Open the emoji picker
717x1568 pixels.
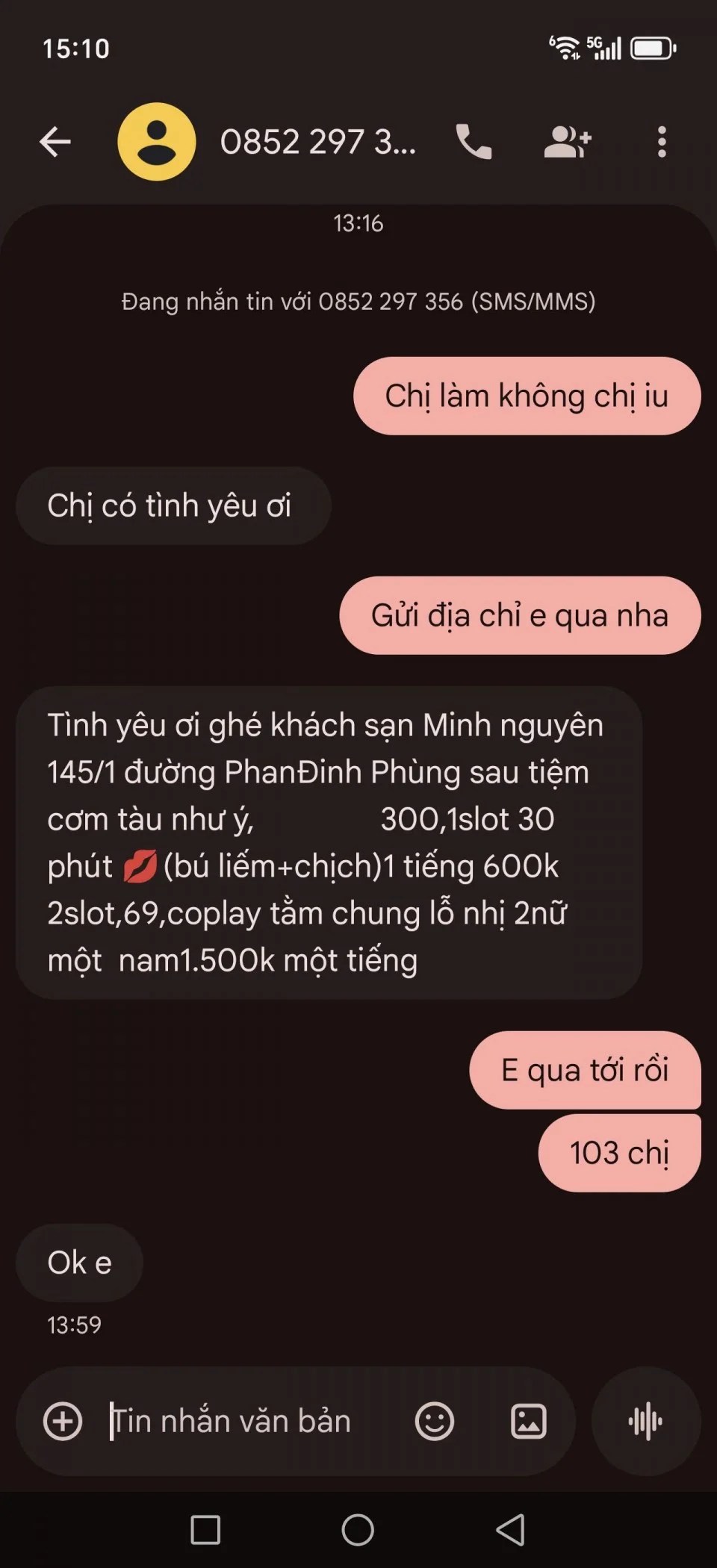[434, 1421]
